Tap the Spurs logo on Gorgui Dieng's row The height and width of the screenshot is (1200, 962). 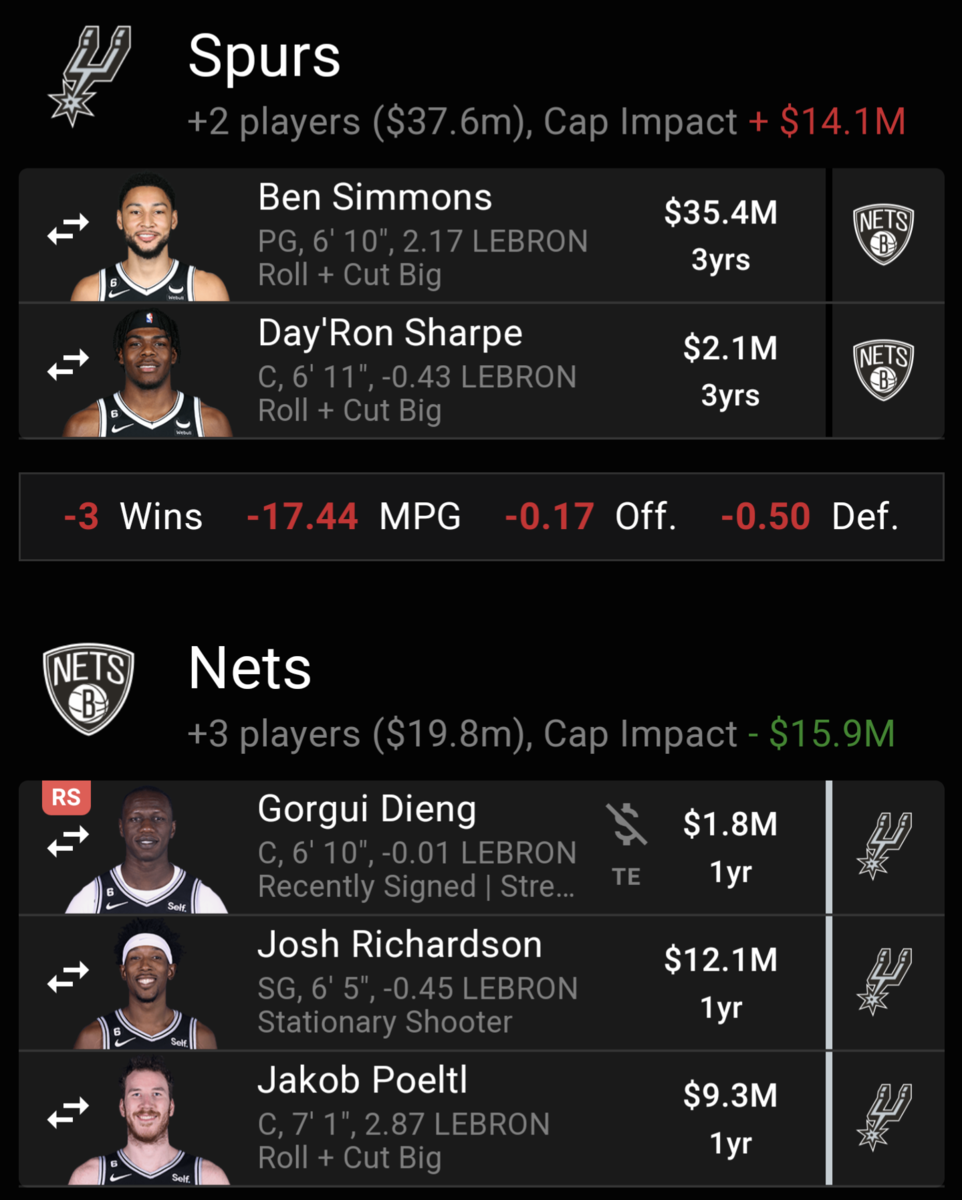[x=885, y=847]
